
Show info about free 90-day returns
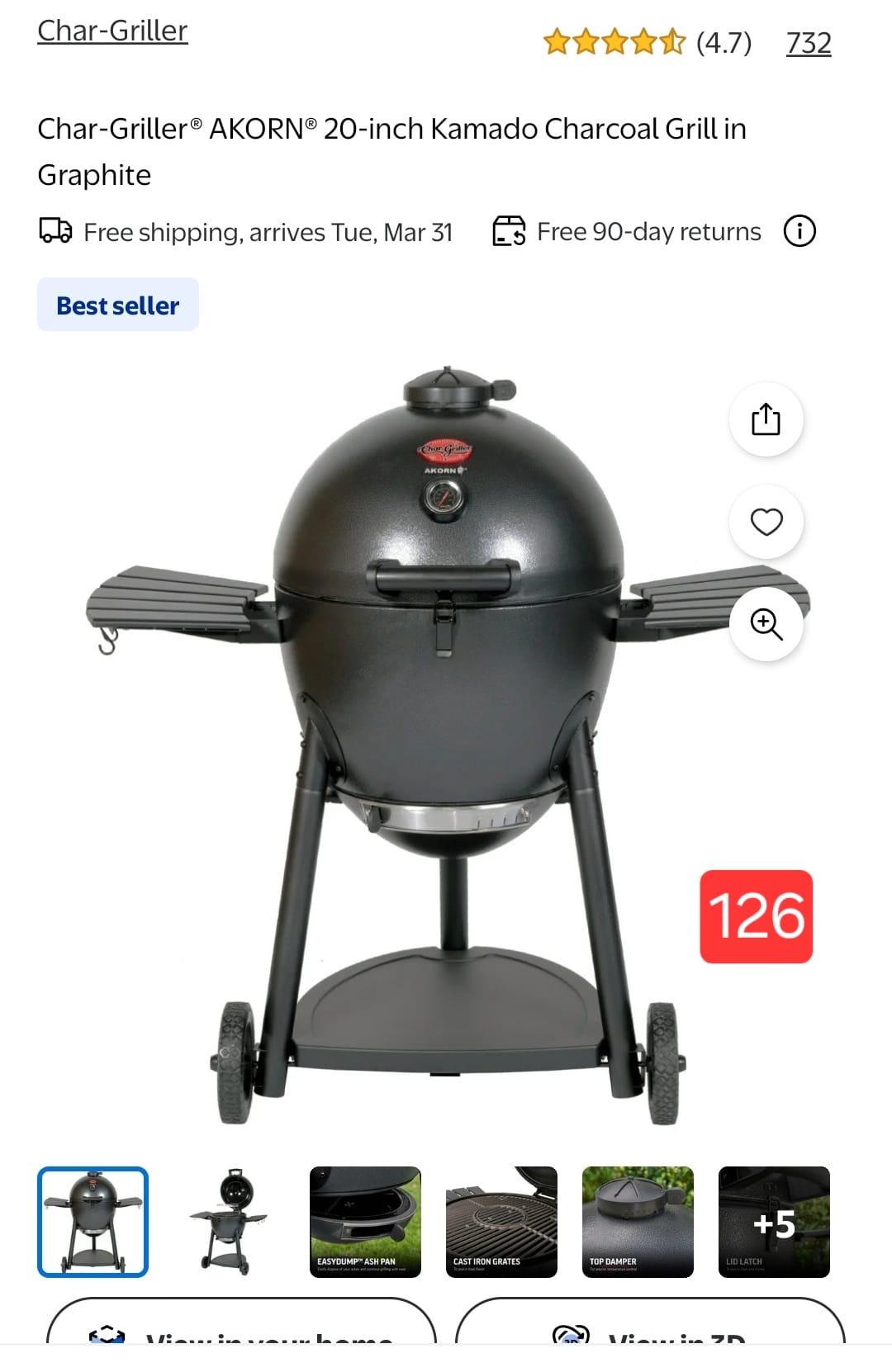[x=799, y=231]
